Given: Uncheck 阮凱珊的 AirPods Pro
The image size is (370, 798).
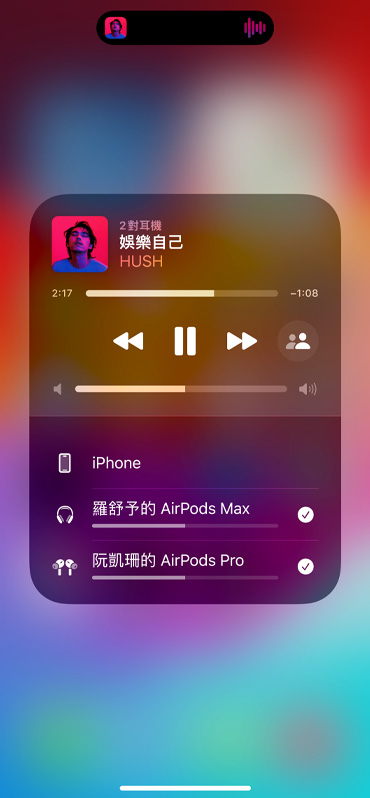Looking at the screenshot, I should (x=305, y=566).
